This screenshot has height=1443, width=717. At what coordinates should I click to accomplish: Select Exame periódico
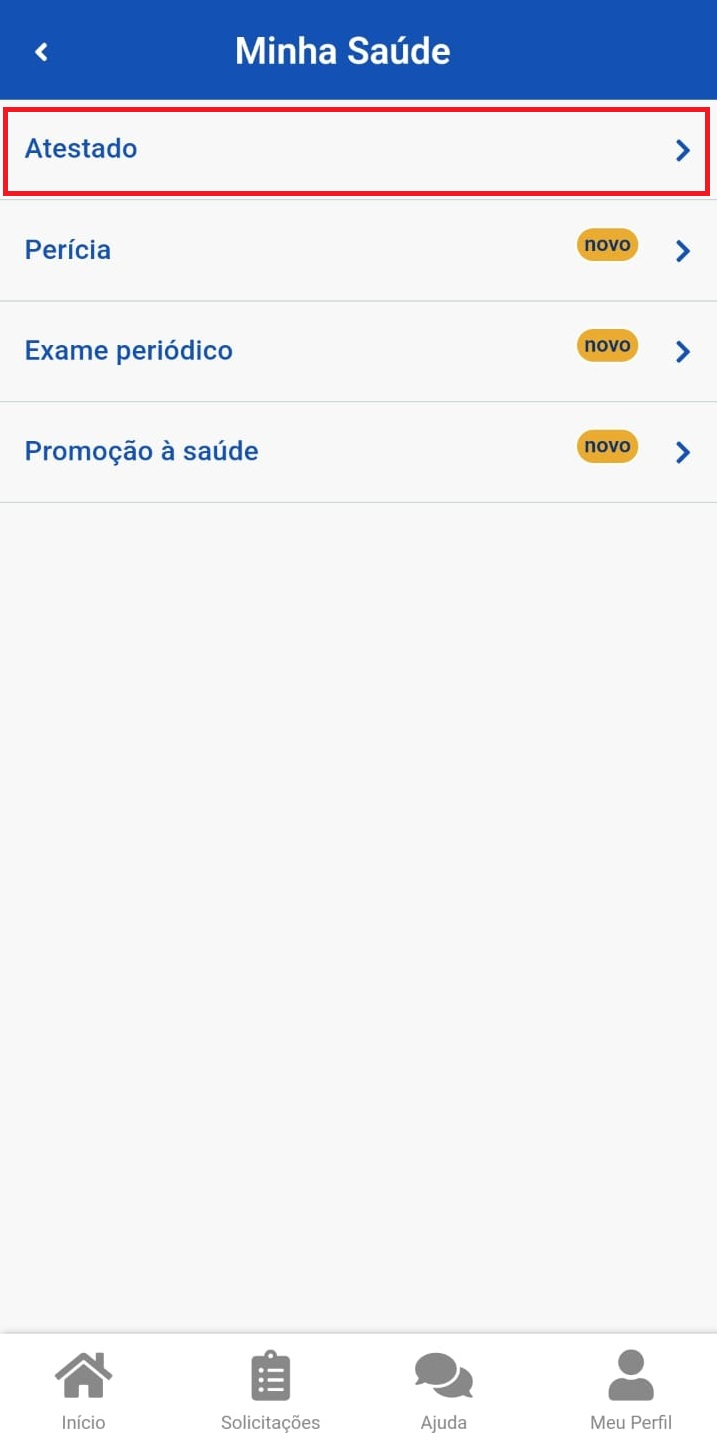click(356, 351)
